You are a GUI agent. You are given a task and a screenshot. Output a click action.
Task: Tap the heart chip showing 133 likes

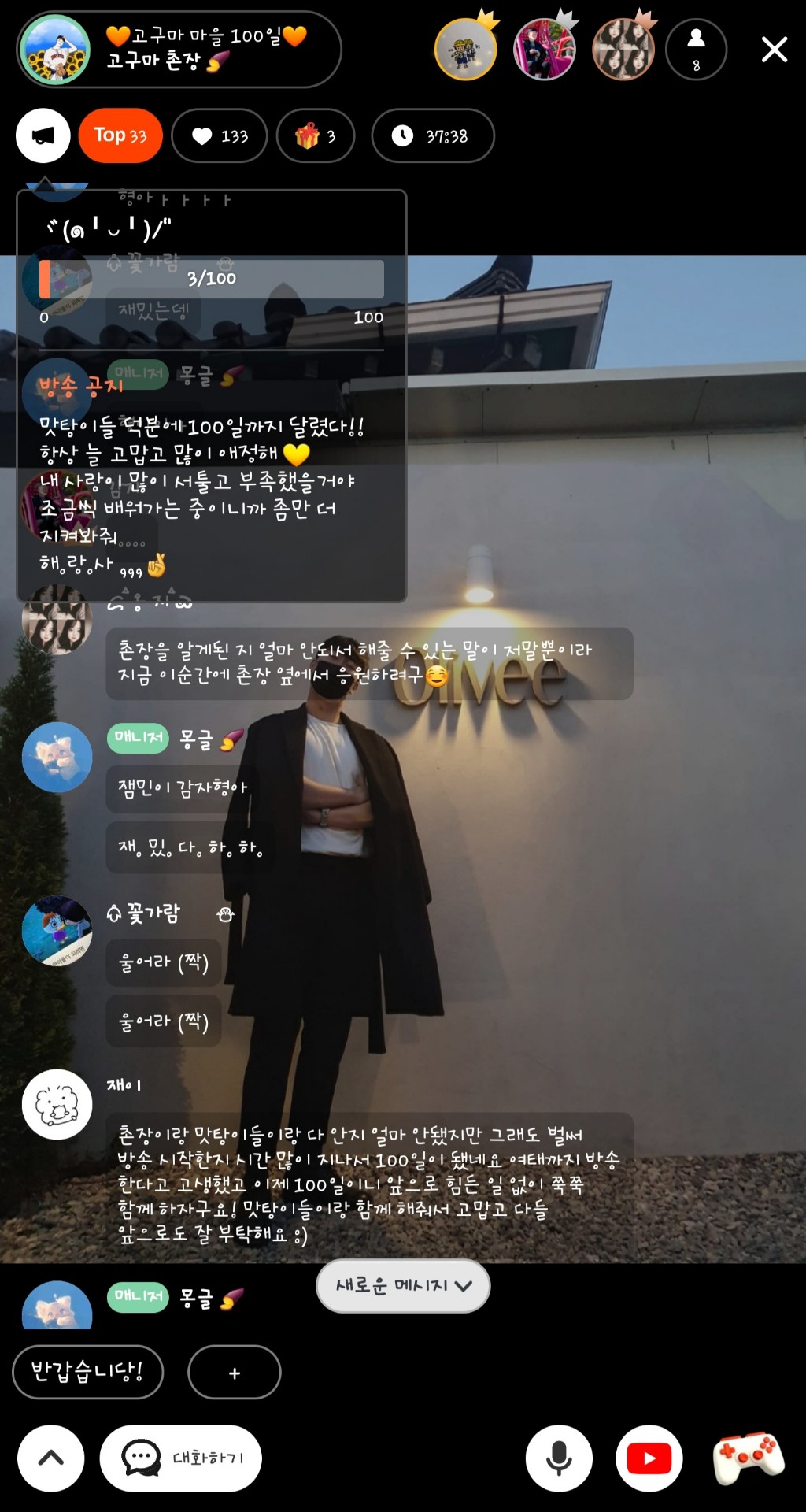(220, 136)
